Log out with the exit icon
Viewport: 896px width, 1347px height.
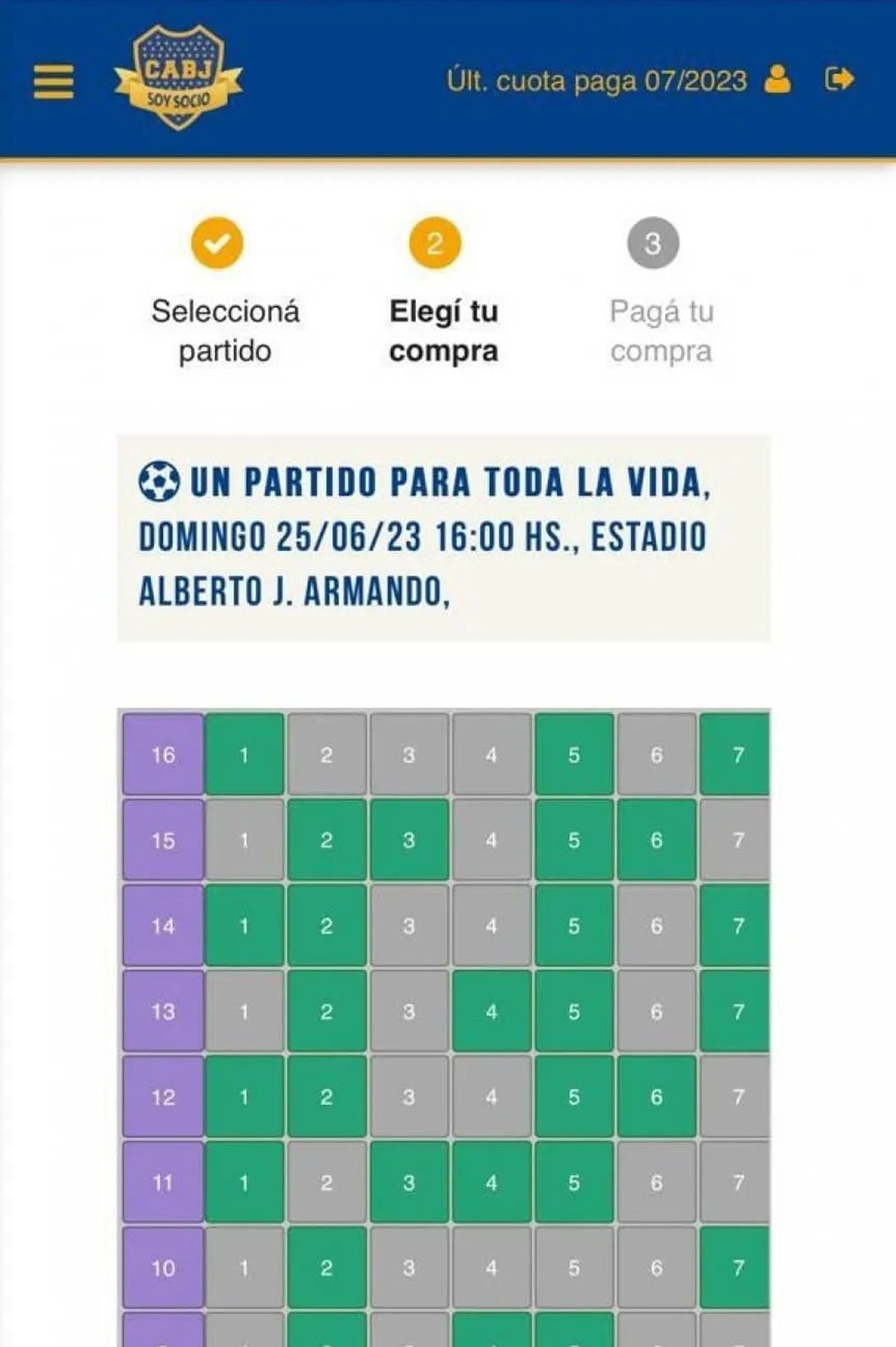(x=839, y=79)
